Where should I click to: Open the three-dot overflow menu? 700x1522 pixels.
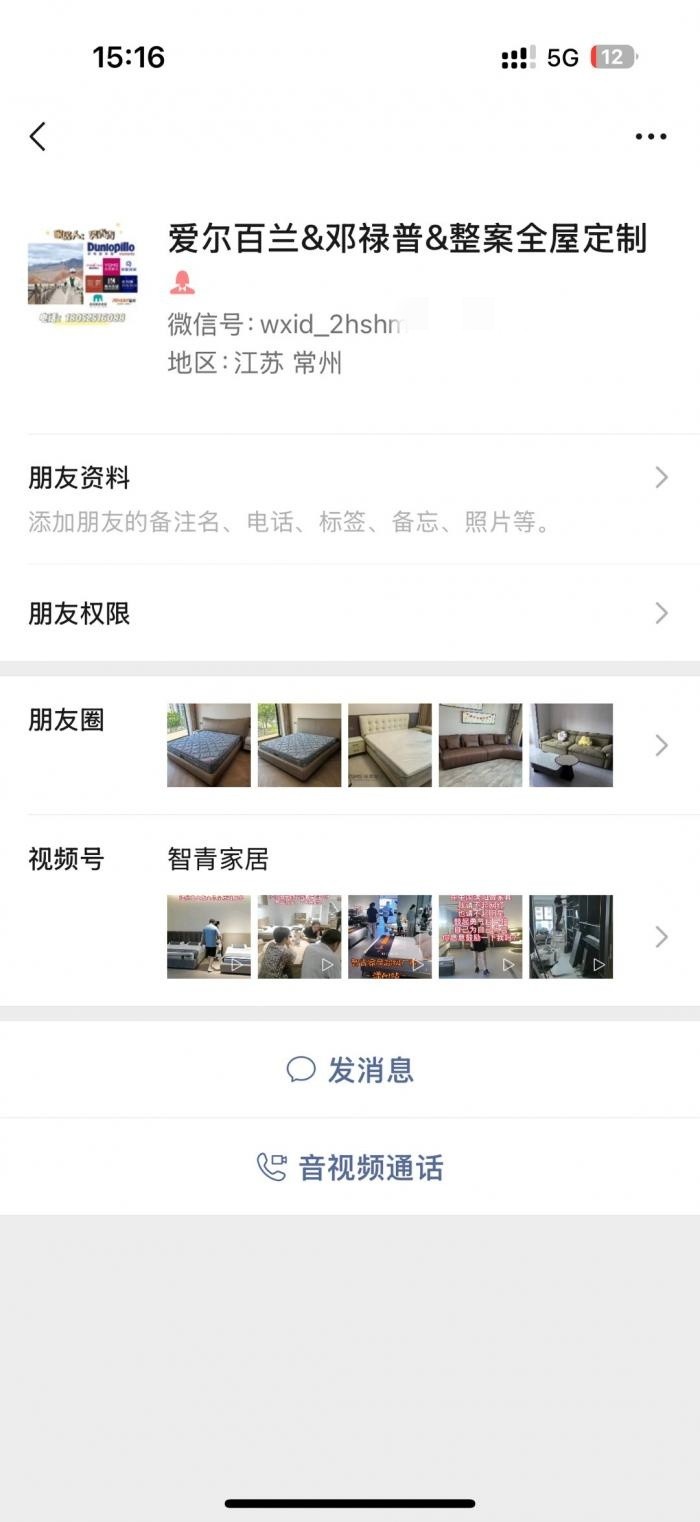(x=651, y=137)
